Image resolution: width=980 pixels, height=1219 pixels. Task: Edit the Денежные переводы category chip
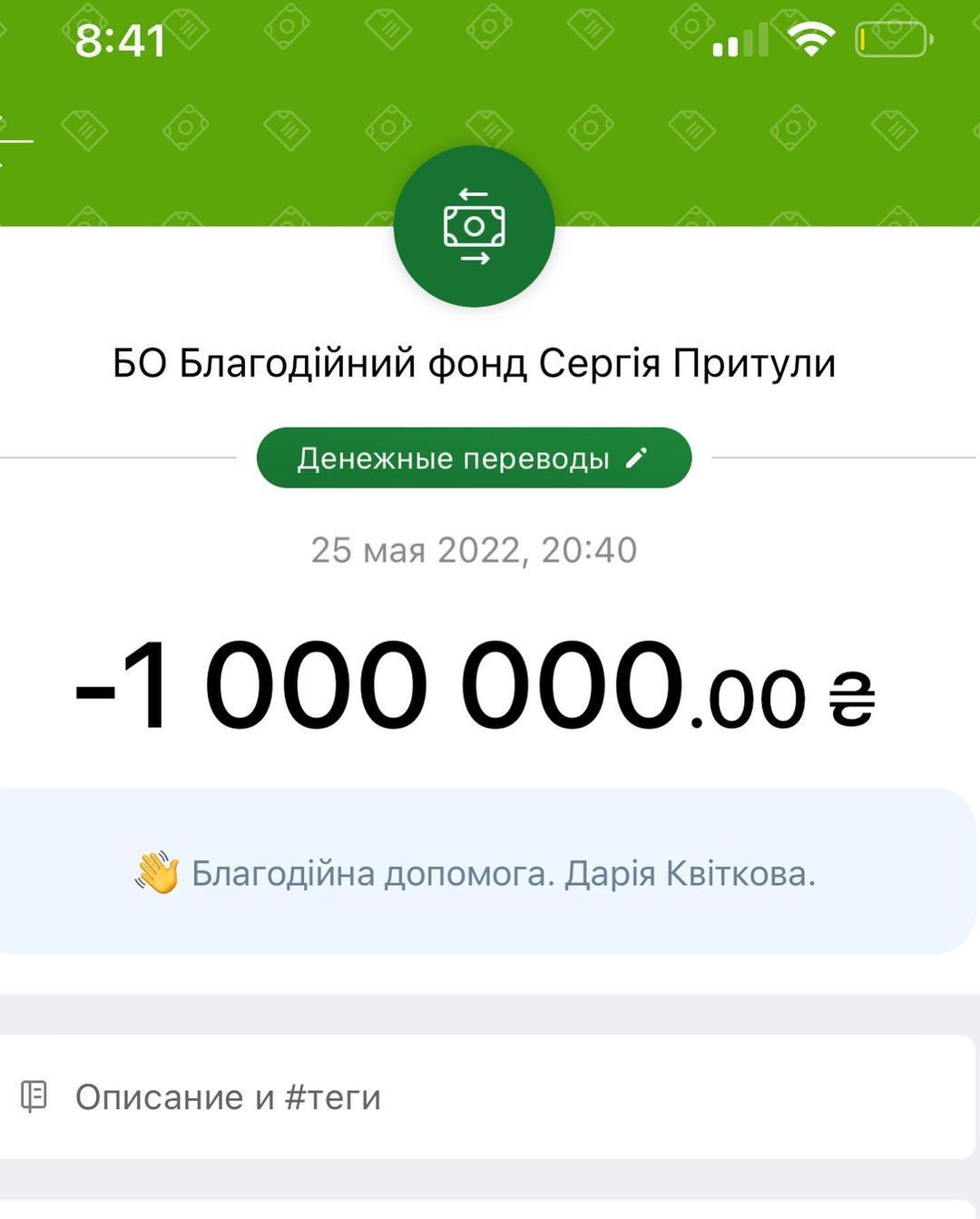474,458
